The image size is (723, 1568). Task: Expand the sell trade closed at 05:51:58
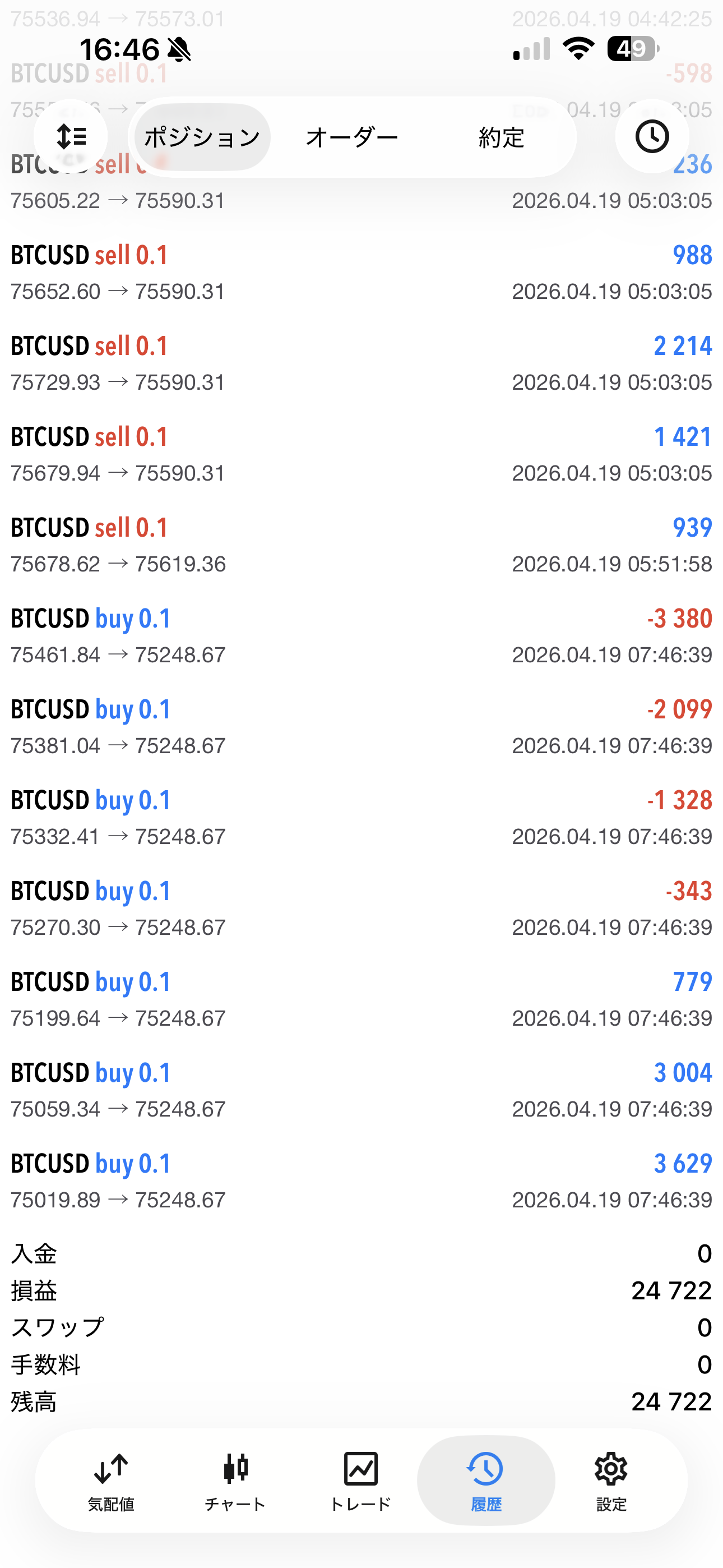[x=361, y=545]
